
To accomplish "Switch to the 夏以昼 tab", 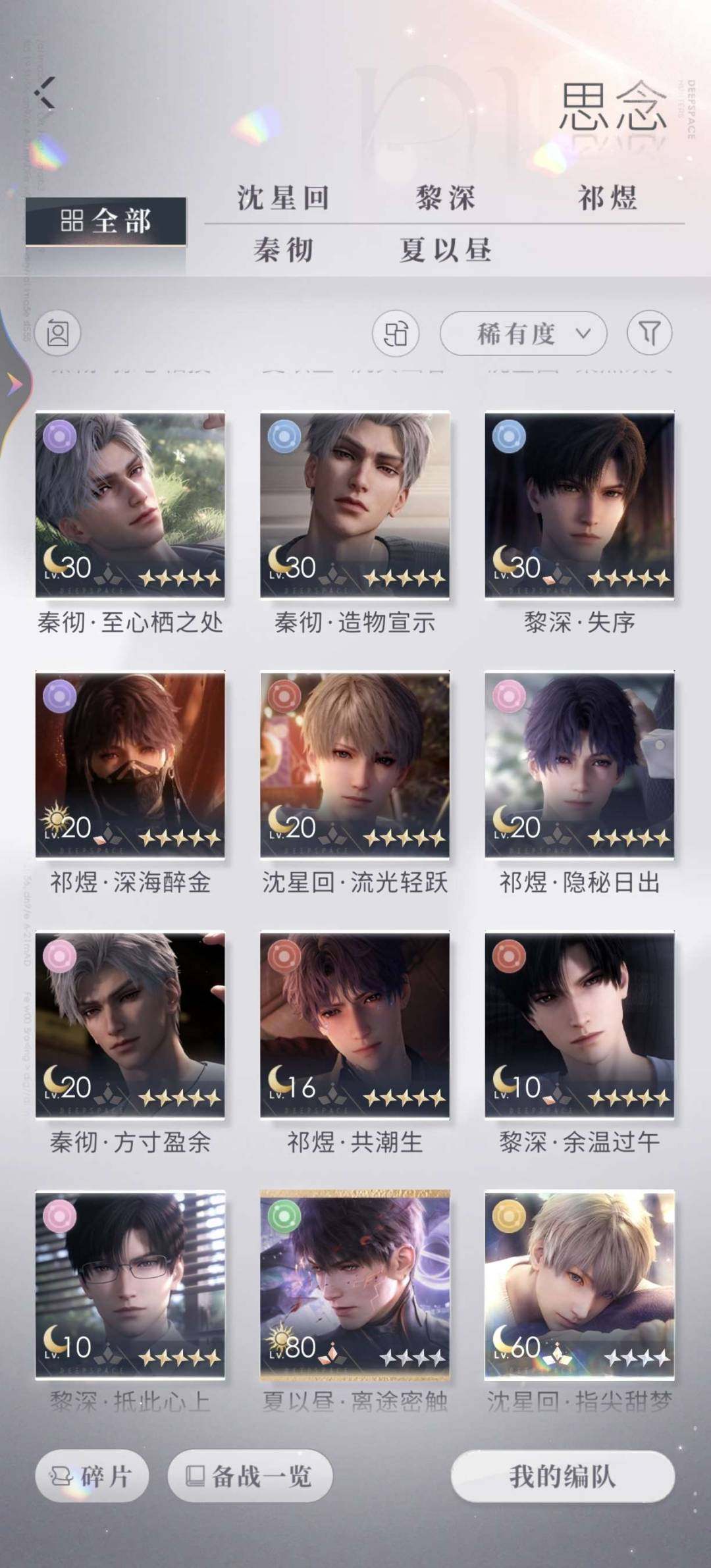I will pyautogui.click(x=446, y=251).
